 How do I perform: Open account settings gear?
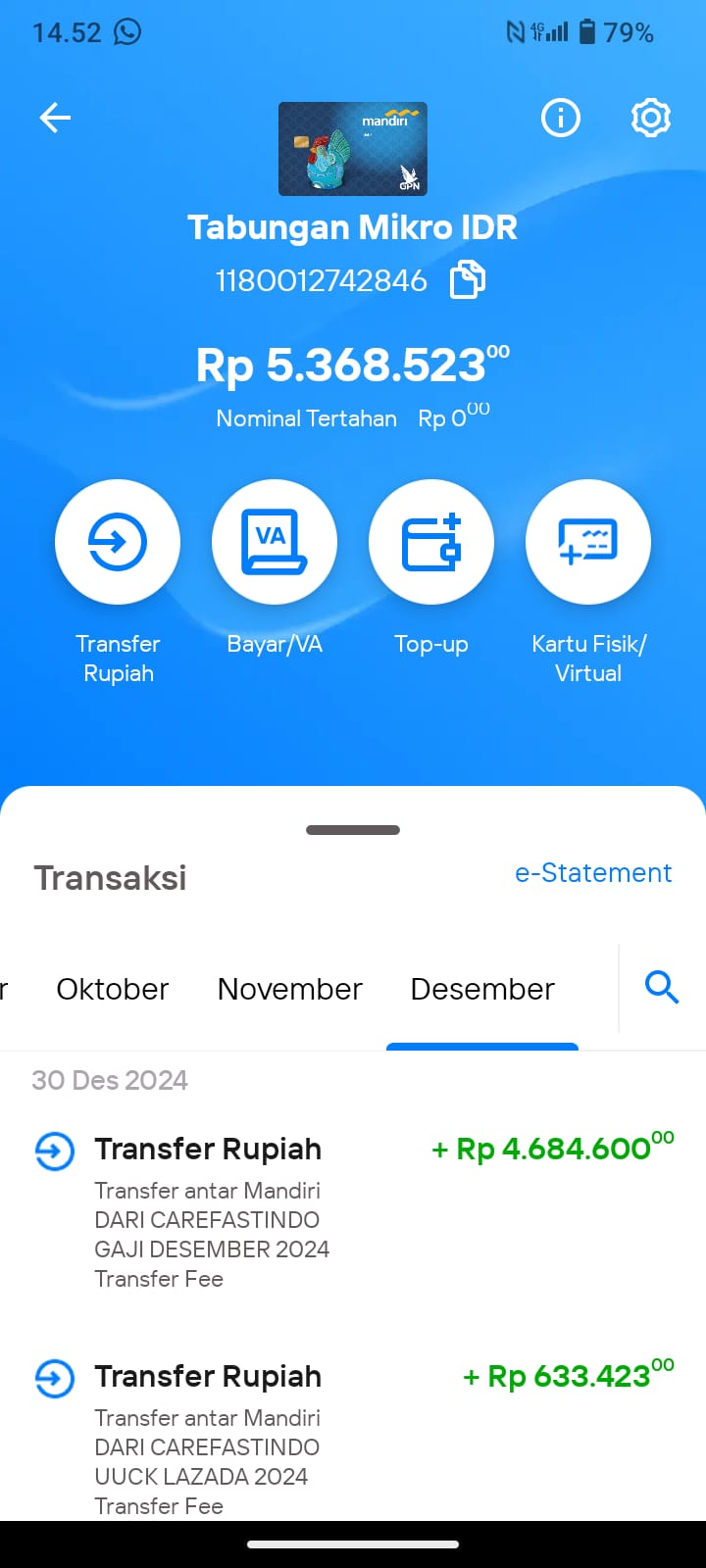click(650, 118)
